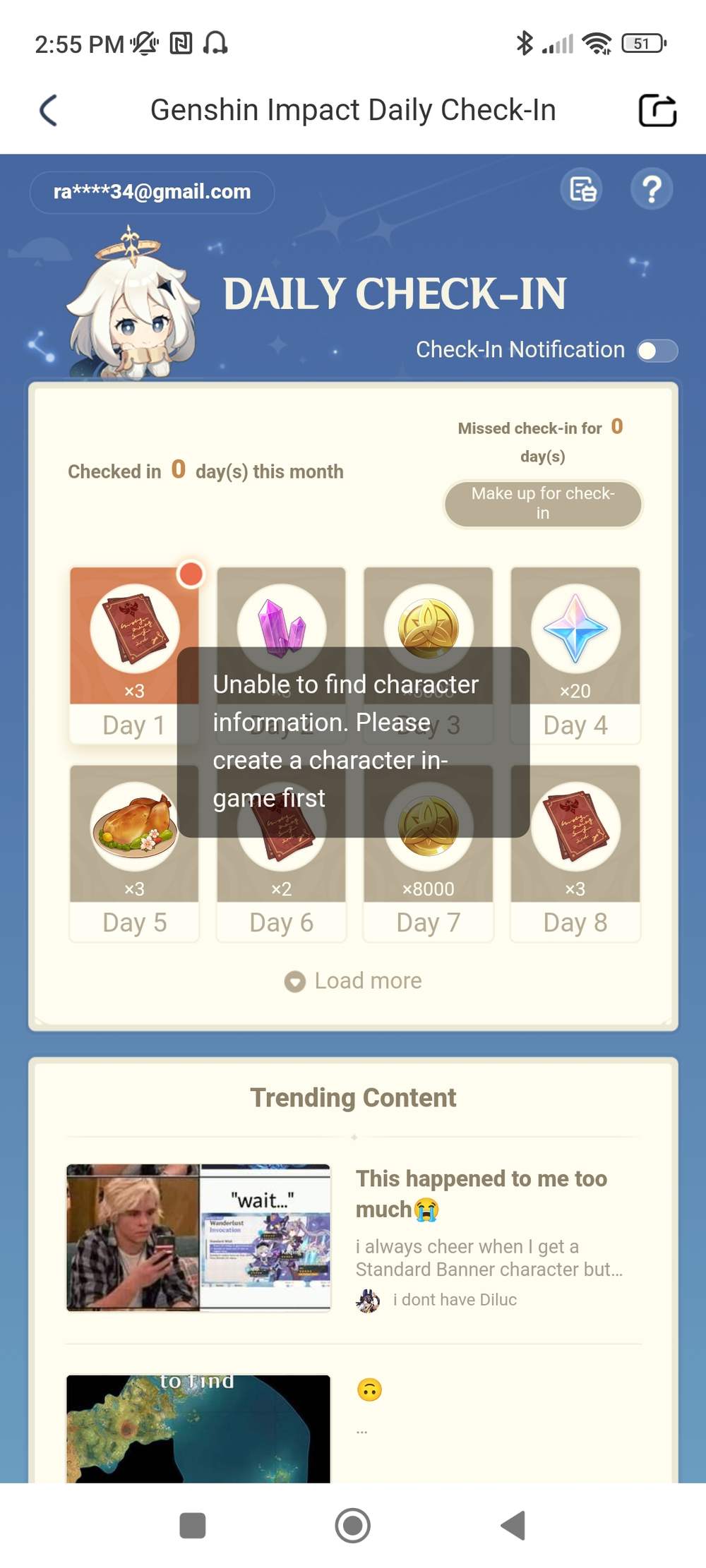Expand rewards with Load more
Viewport: 706px width, 1568px height.
(354, 981)
